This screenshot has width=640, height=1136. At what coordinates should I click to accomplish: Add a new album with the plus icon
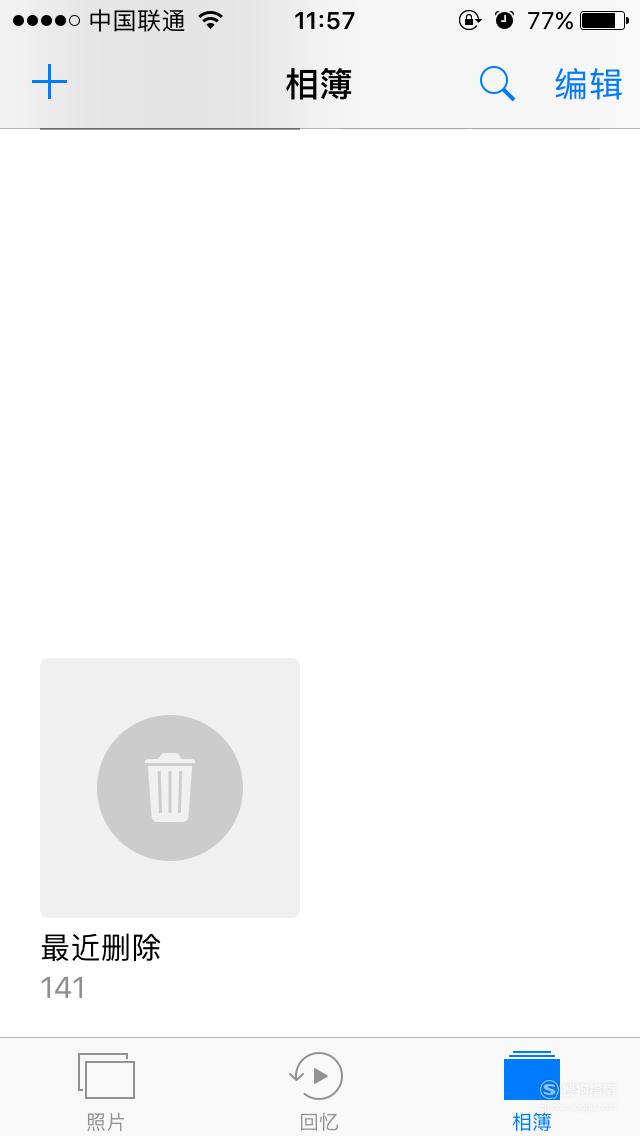tap(49, 82)
